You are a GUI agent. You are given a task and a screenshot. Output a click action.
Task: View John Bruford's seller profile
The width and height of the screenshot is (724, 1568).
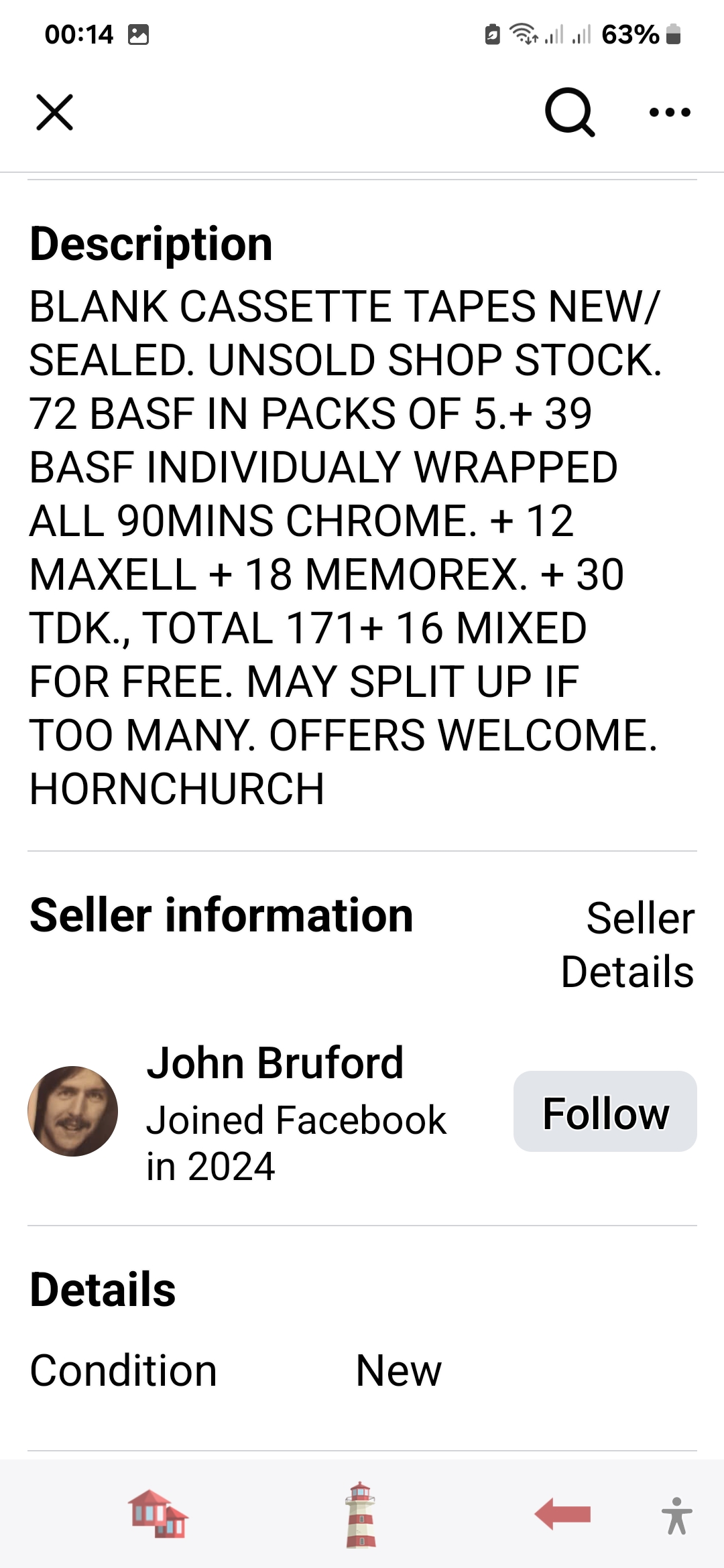[274, 1063]
